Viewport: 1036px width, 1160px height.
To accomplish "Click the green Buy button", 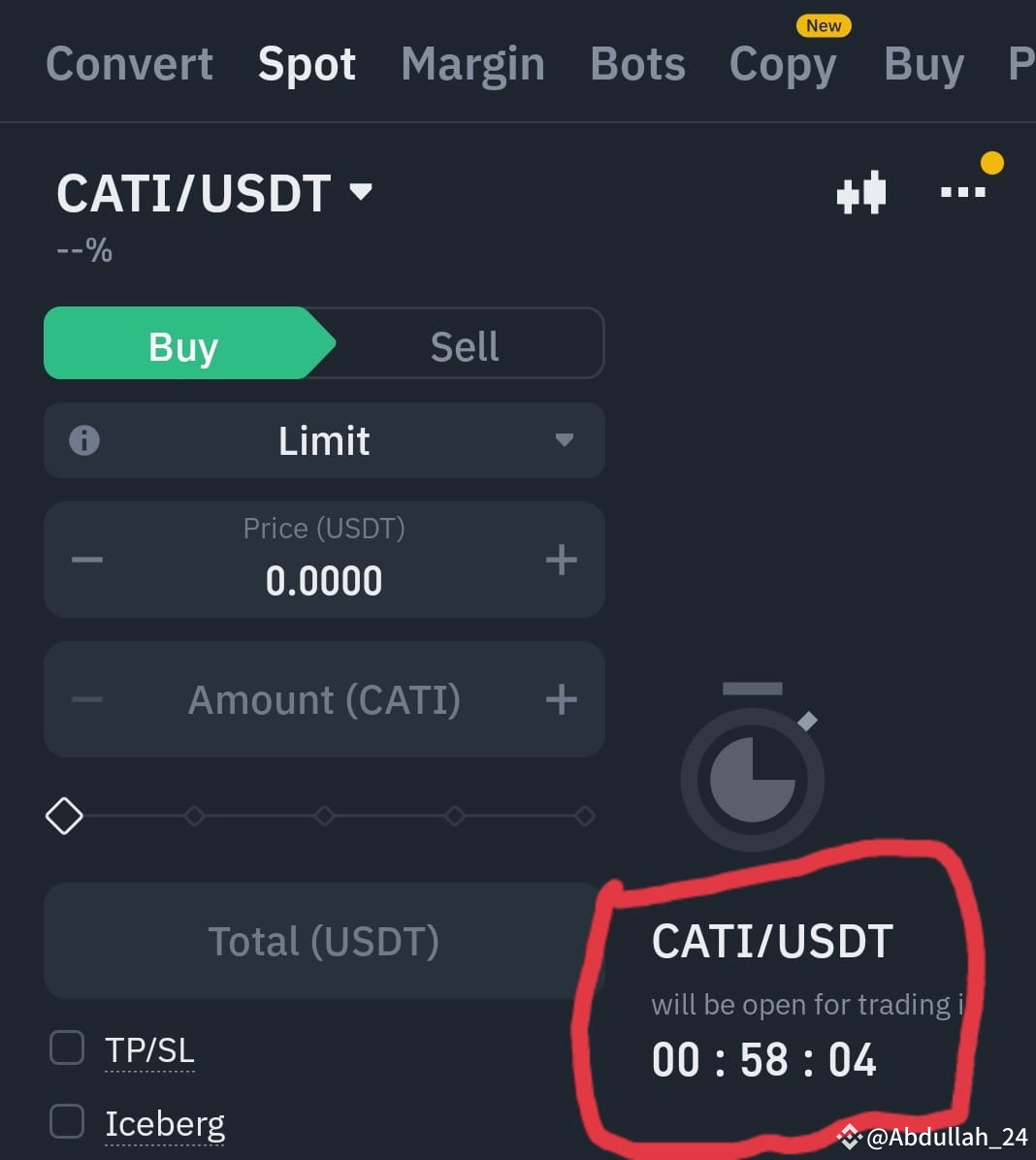I will (x=183, y=344).
